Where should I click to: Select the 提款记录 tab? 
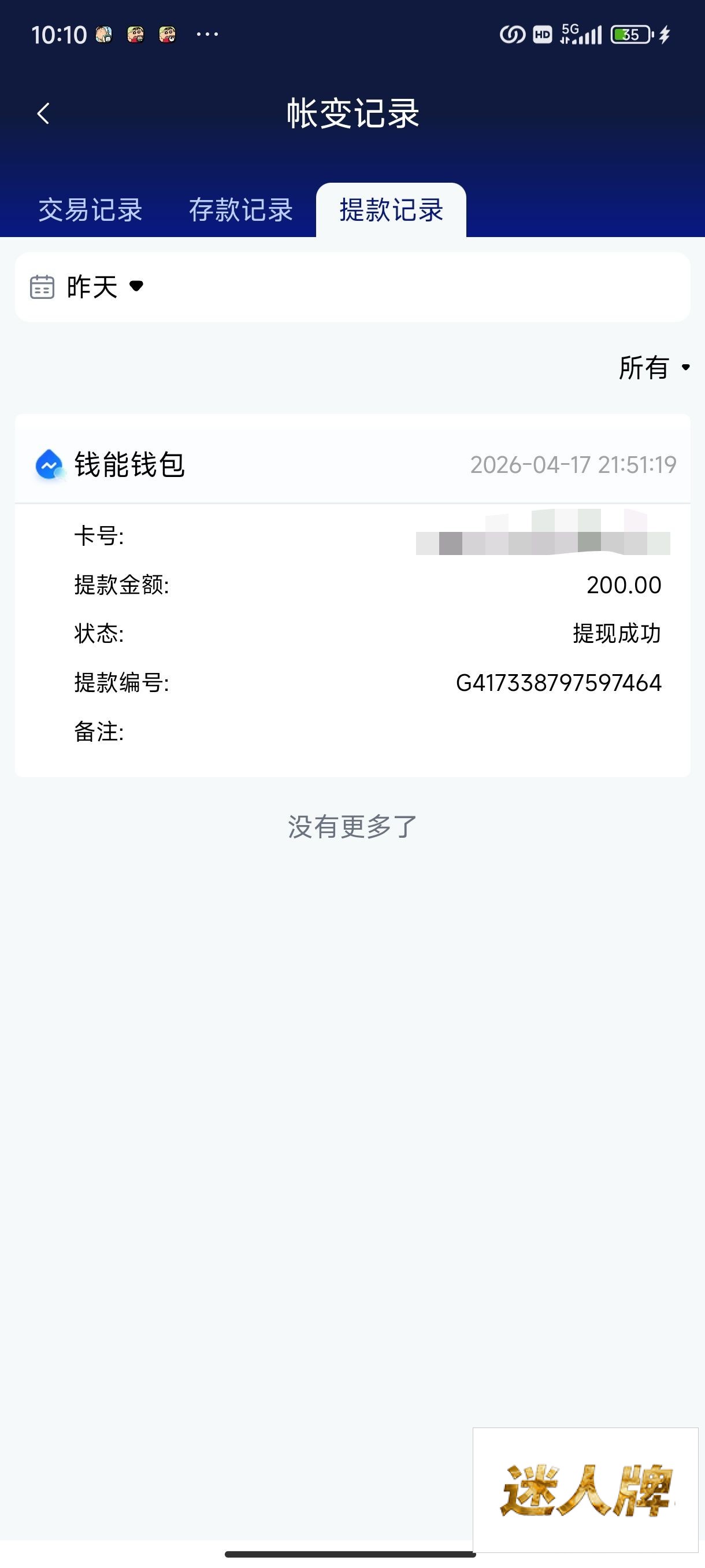(391, 210)
